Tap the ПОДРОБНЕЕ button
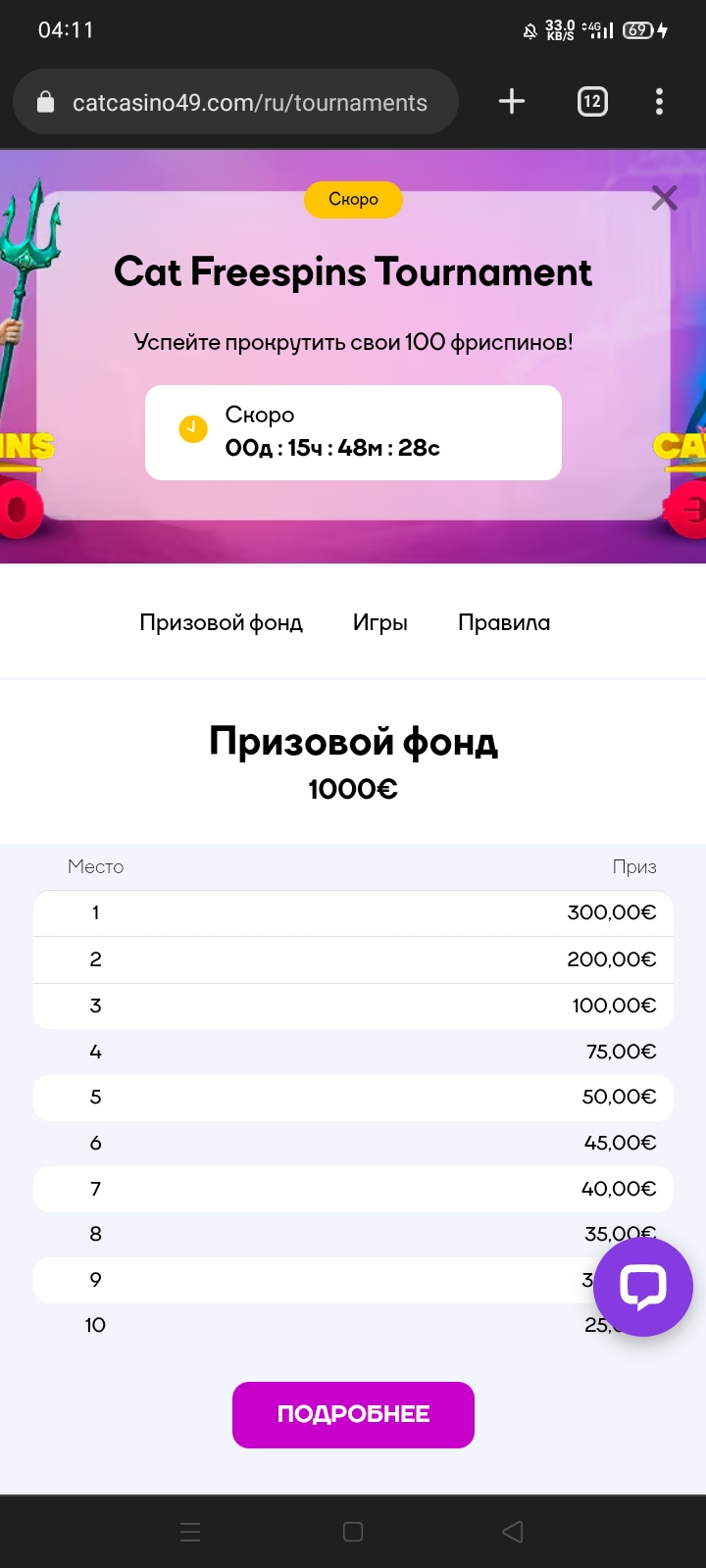The width and height of the screenshot is (706, 1568). (x=353, y=1414)
